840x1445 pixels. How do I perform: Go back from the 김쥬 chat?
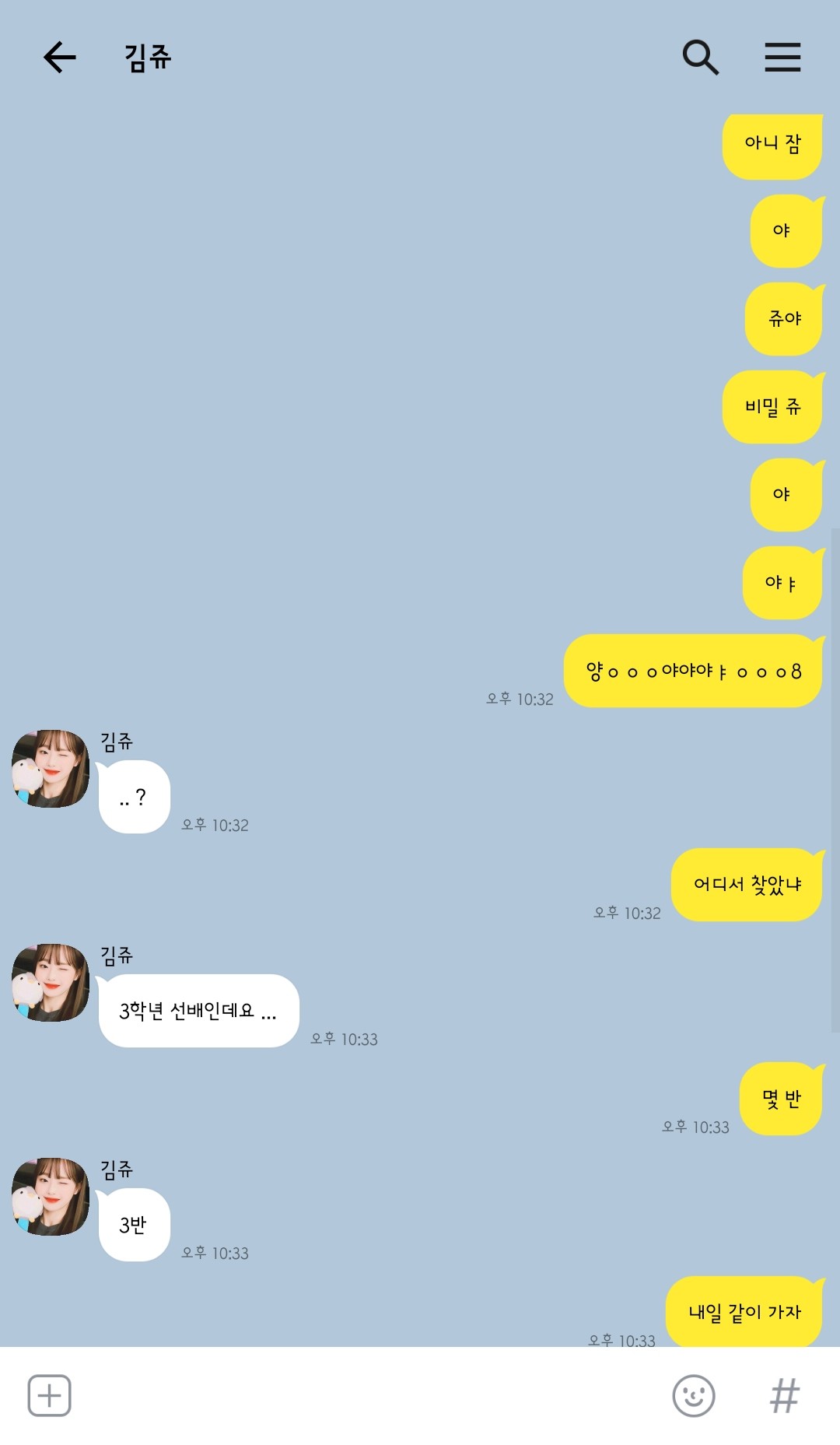(x=59, y=58)
